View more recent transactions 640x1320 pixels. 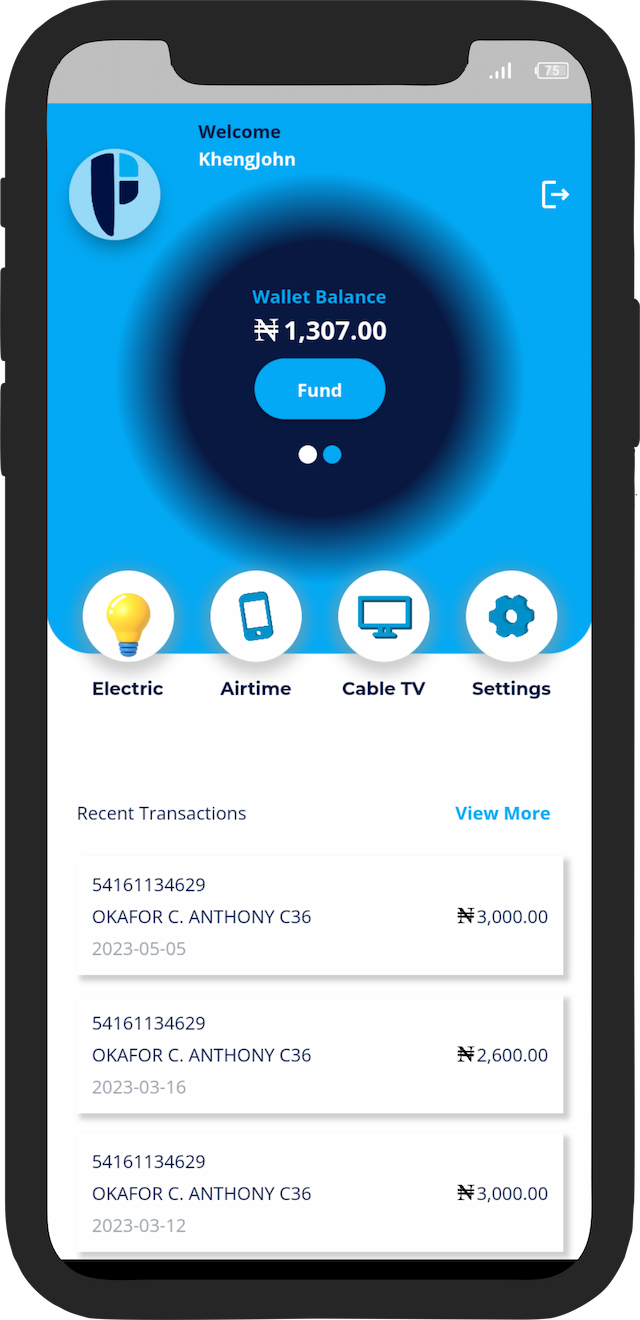[502, 814]
